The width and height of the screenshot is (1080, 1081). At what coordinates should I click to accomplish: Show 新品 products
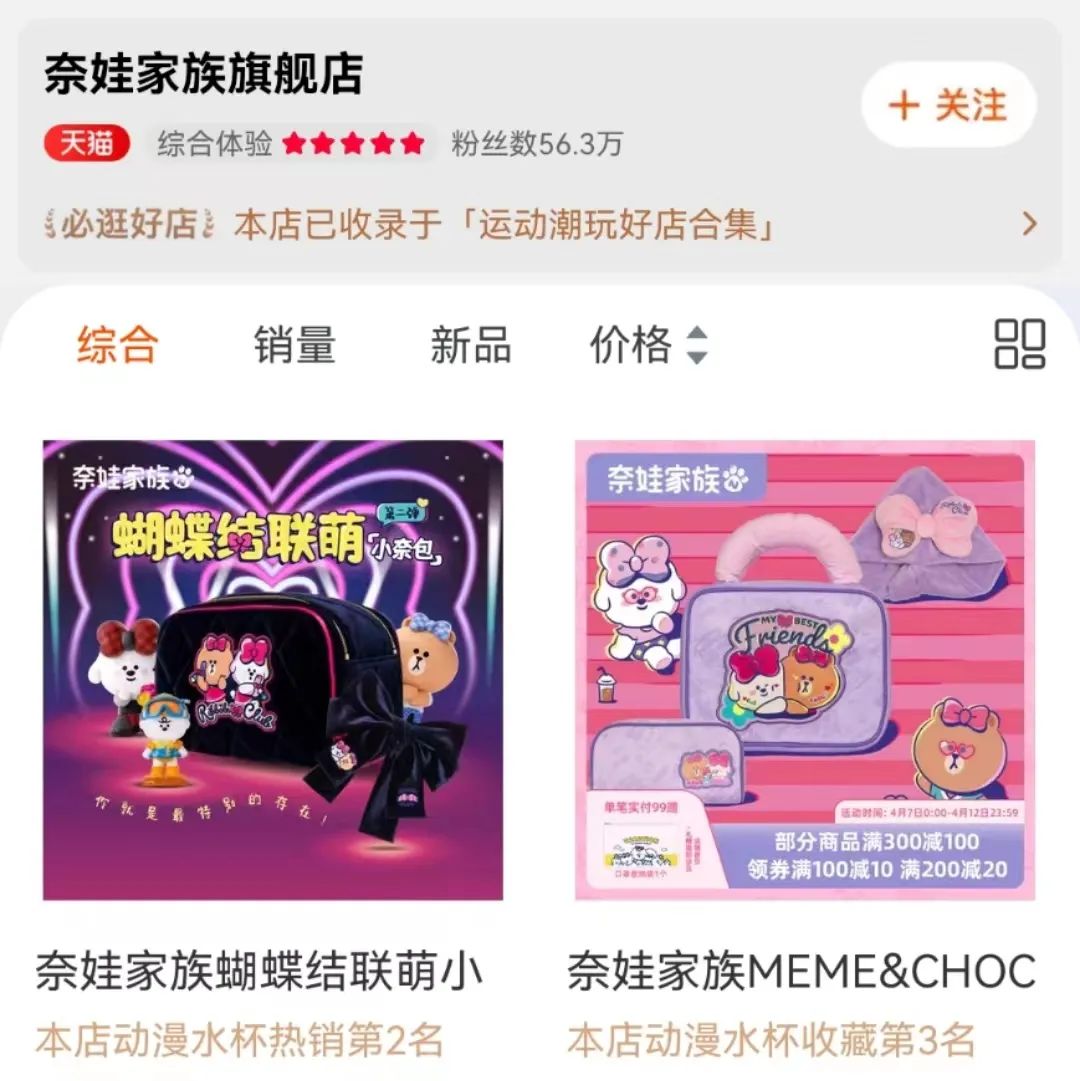tap(470, 345)
